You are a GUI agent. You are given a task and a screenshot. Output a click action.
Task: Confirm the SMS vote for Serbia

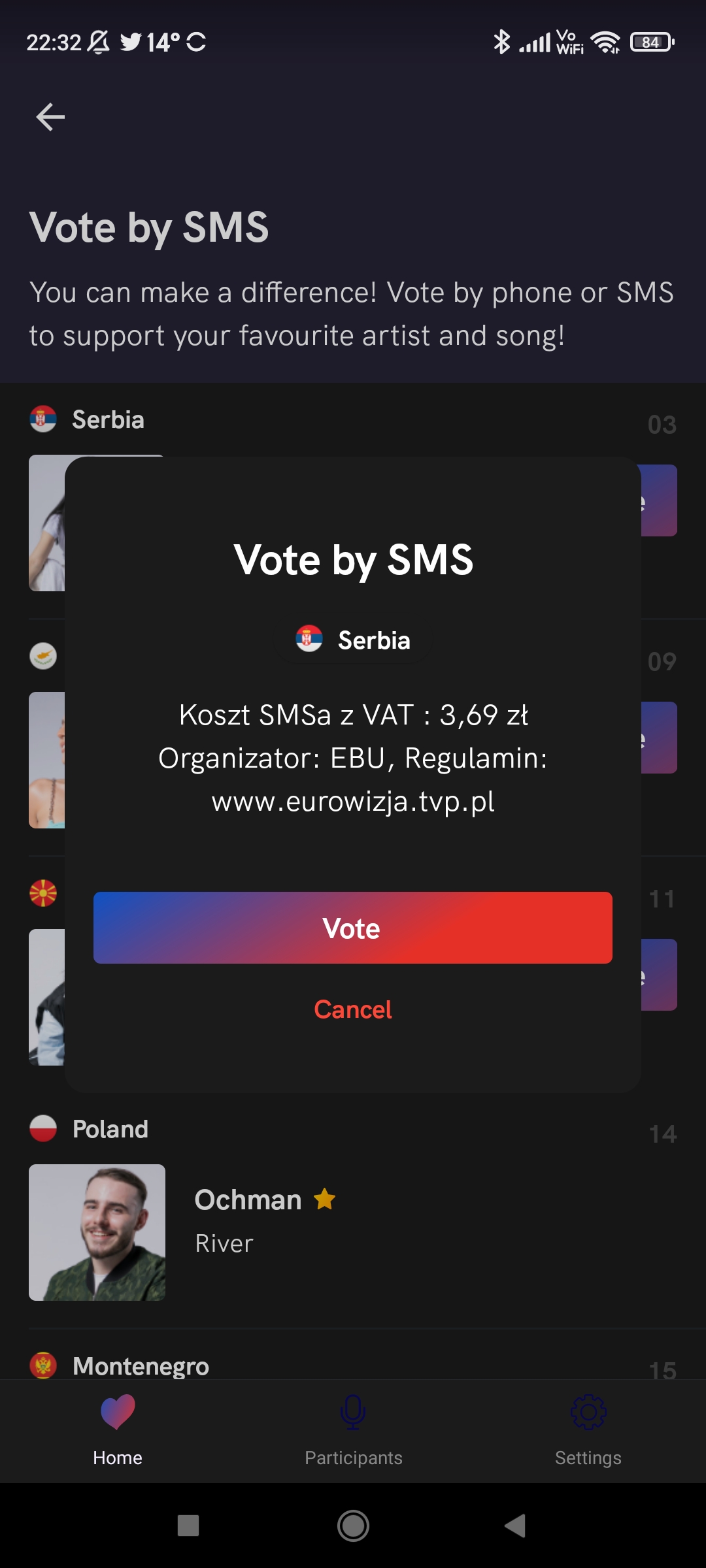pyautogui.click(x=353, y=928)
